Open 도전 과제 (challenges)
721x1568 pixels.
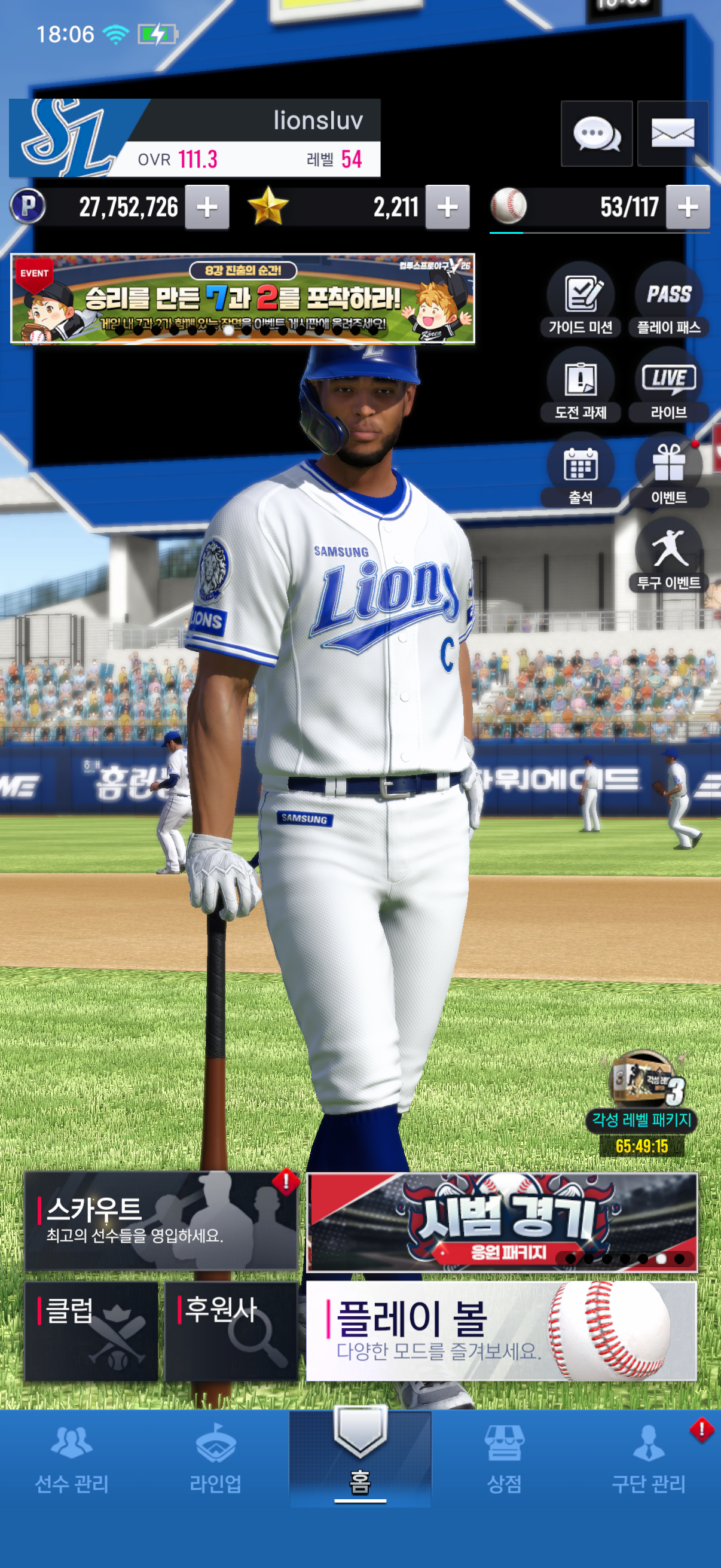[x=581, y=385]
